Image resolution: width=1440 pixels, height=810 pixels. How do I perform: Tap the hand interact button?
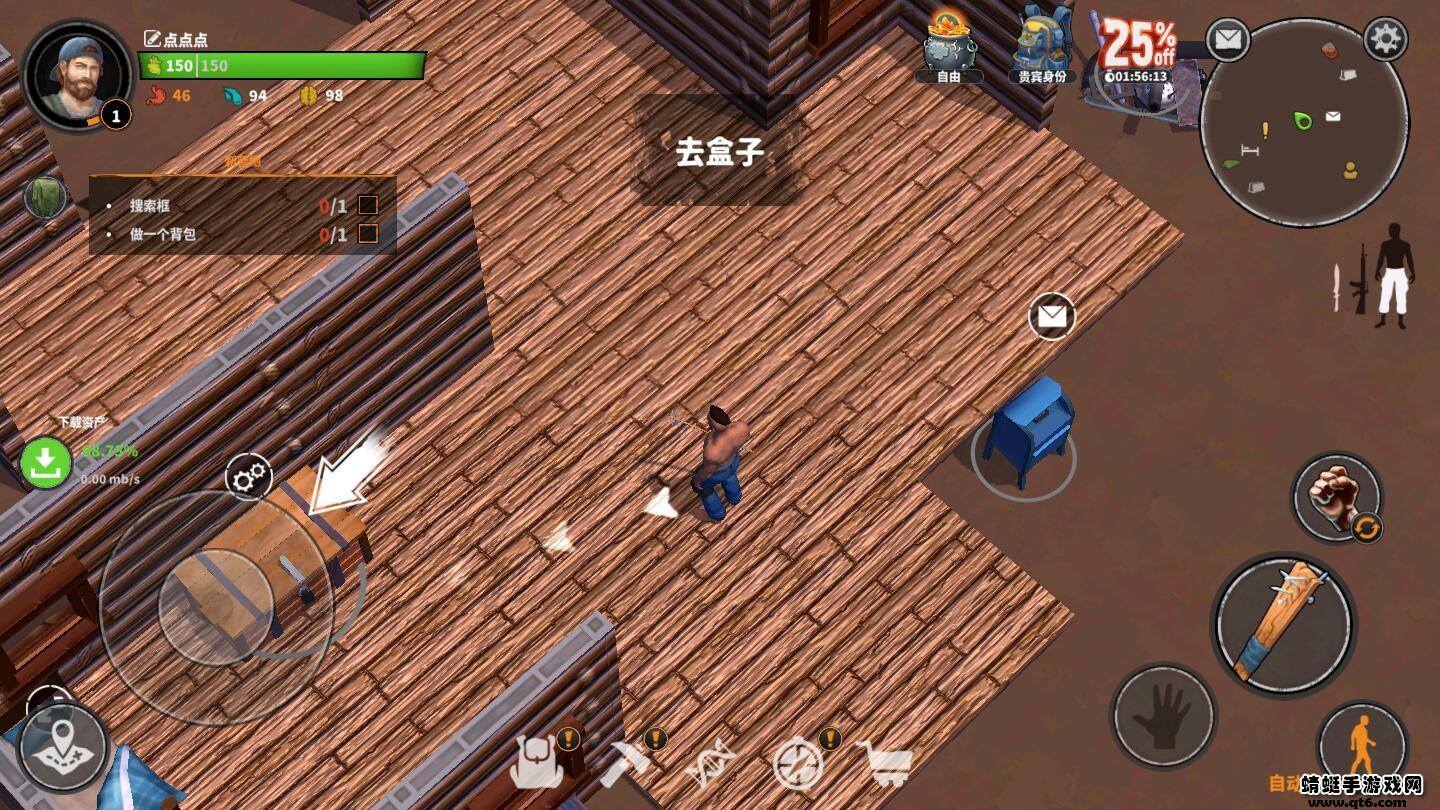coord(1163,716)
